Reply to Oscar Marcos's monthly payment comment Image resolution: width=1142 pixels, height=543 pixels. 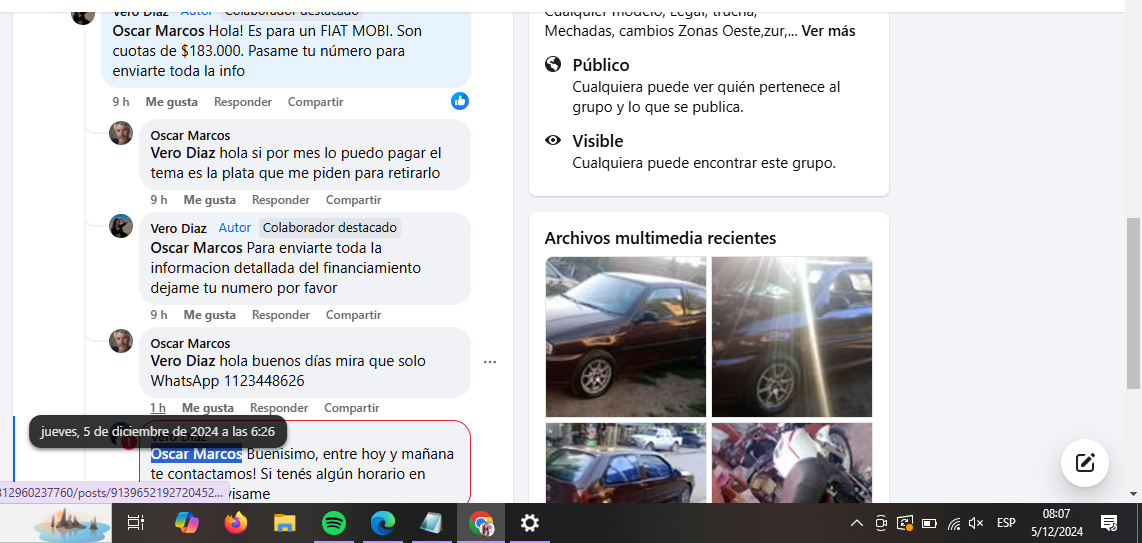(280, 200)
